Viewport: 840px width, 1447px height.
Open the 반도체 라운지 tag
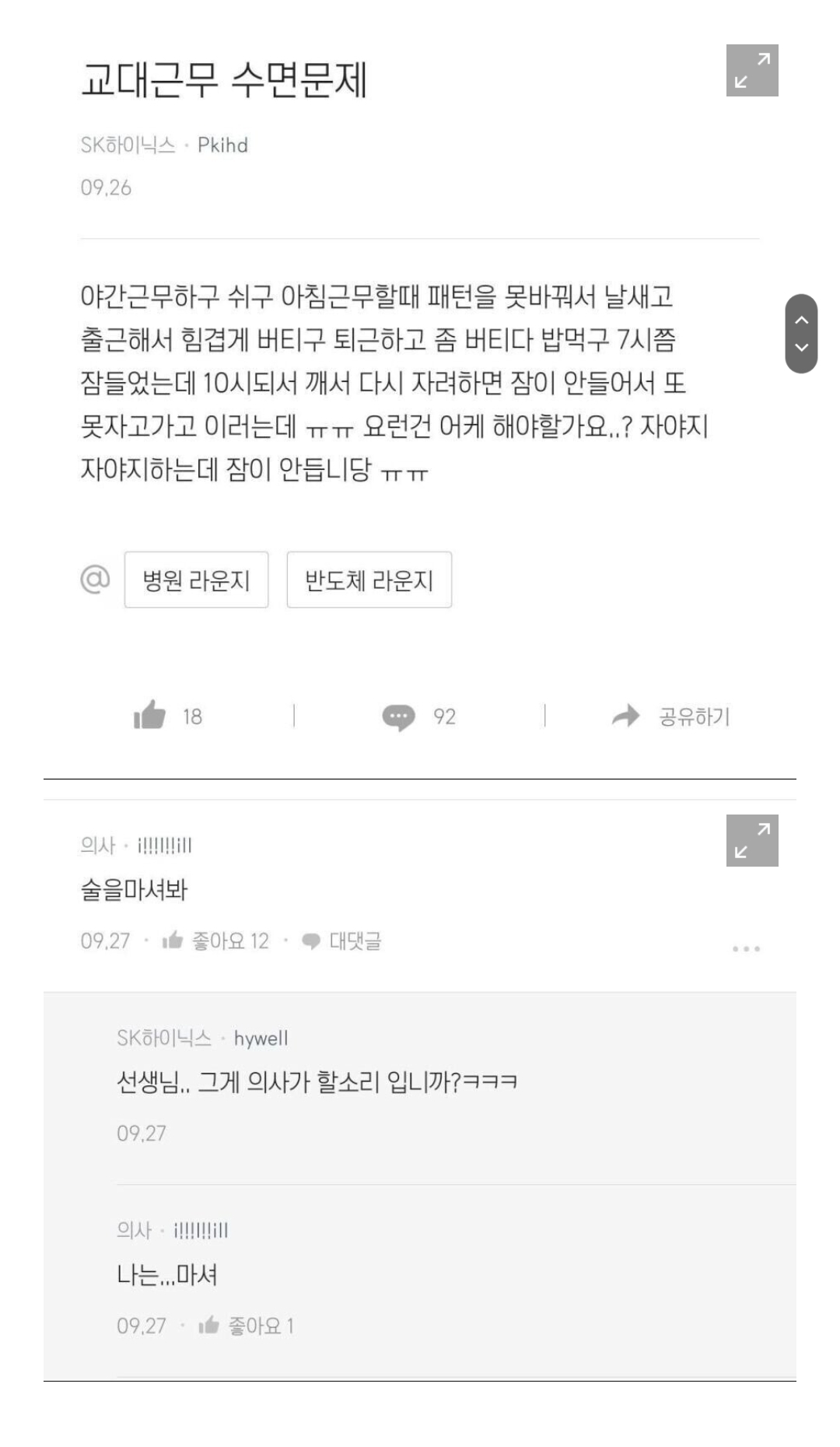point(369,580)
